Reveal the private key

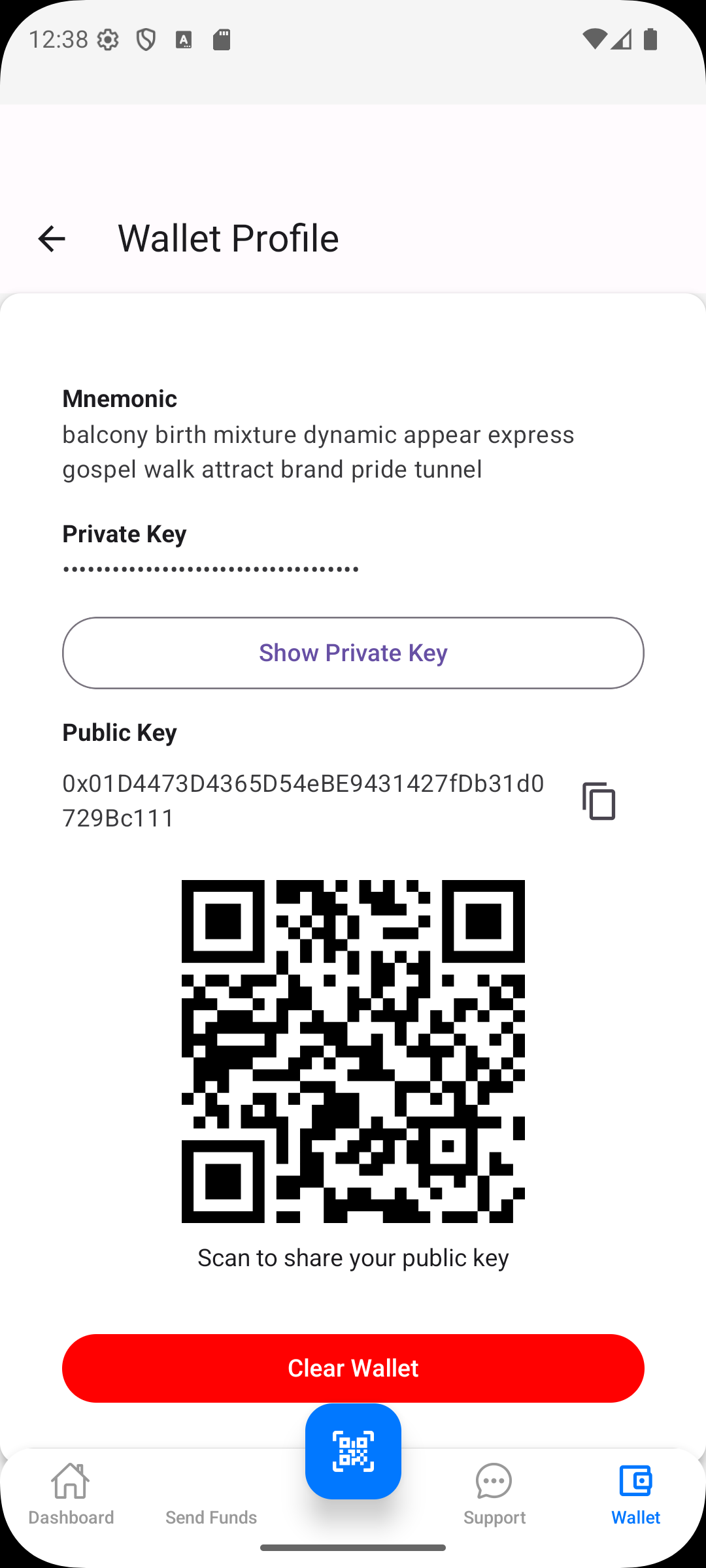[353, 653]
